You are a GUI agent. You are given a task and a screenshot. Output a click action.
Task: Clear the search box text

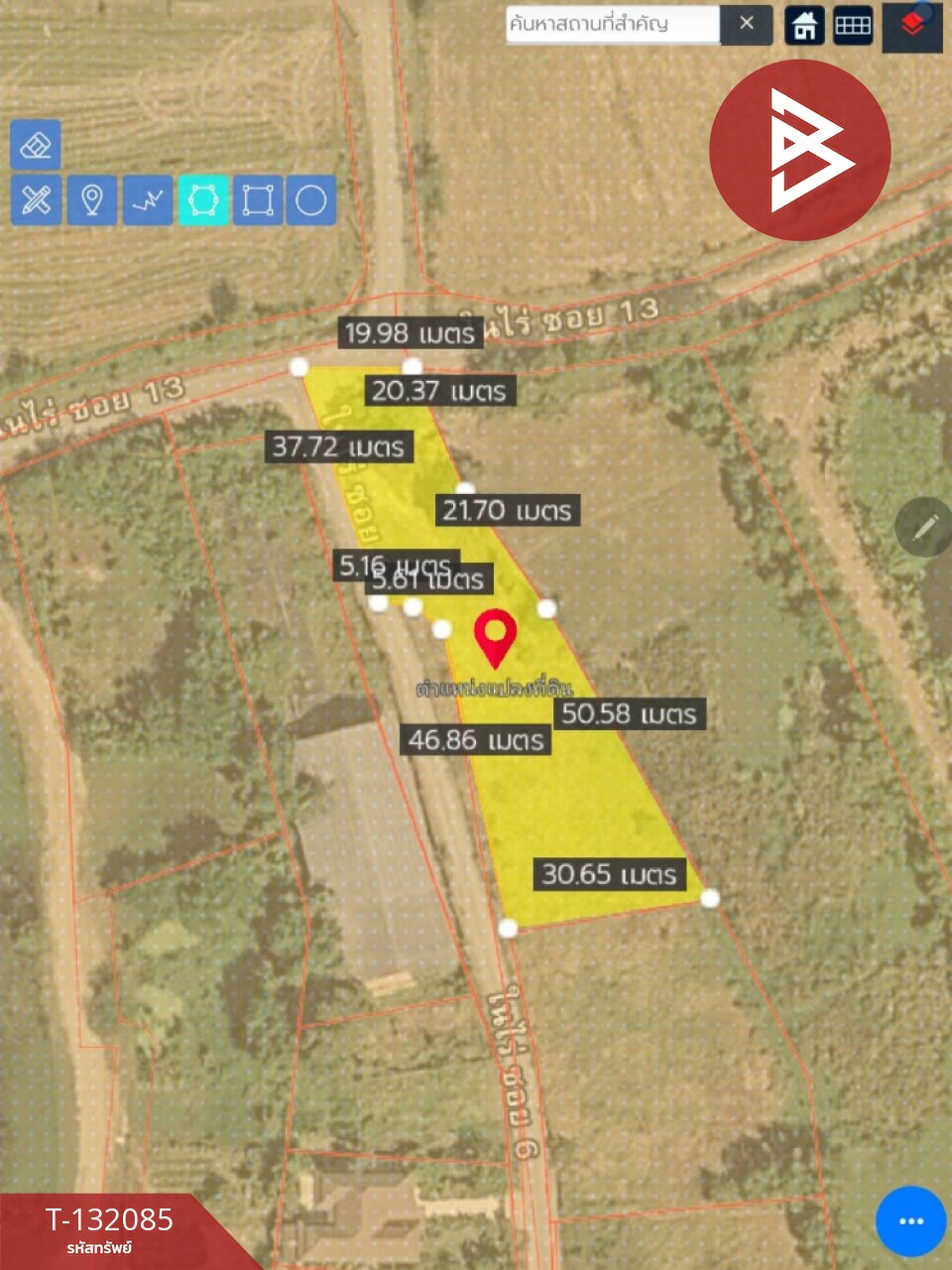(x=747, y=24)
